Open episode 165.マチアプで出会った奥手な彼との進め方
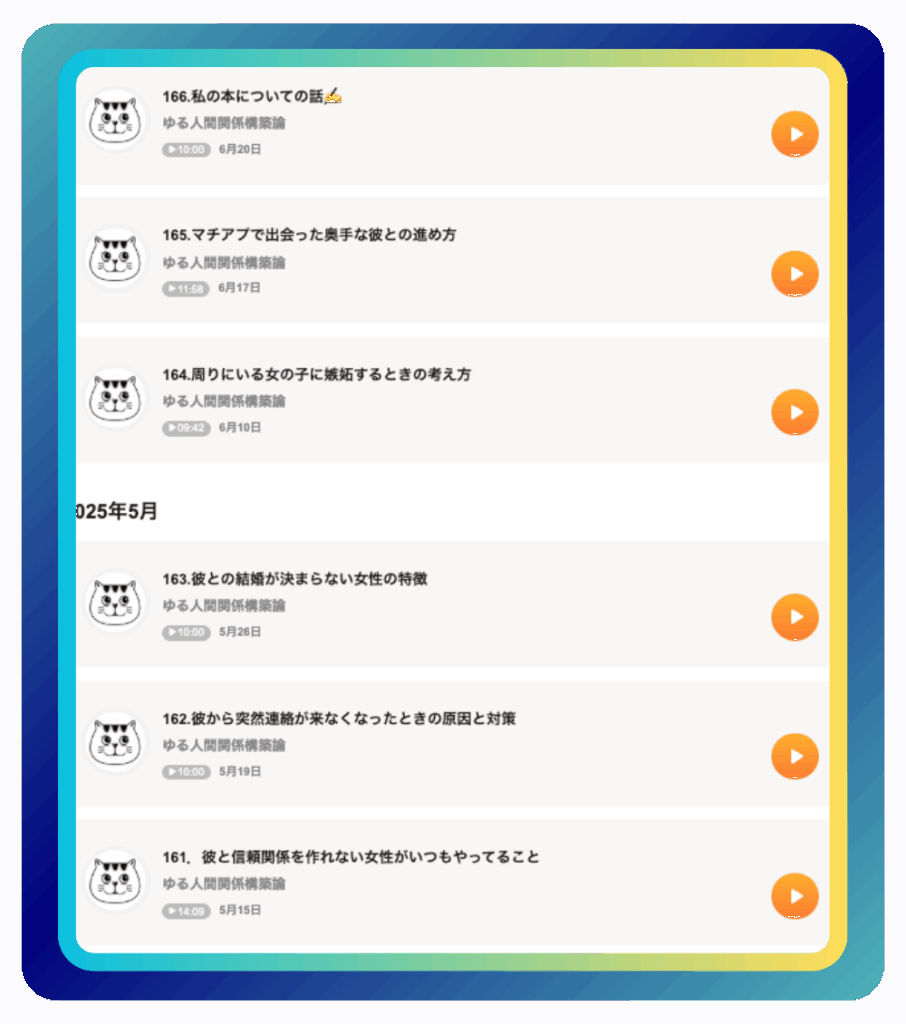The height and width of the screenshot is (1024, 906). click(x=309, y=235)
